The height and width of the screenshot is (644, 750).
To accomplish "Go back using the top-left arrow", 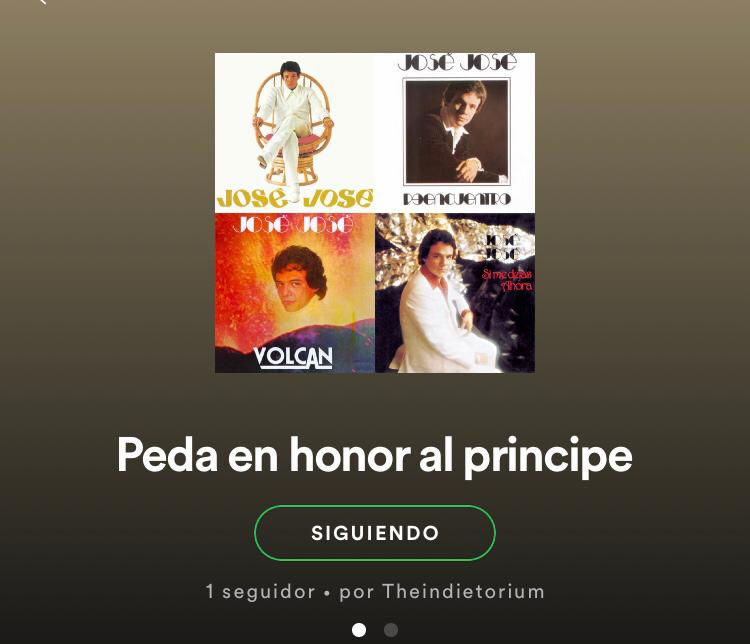I will 41,3.
